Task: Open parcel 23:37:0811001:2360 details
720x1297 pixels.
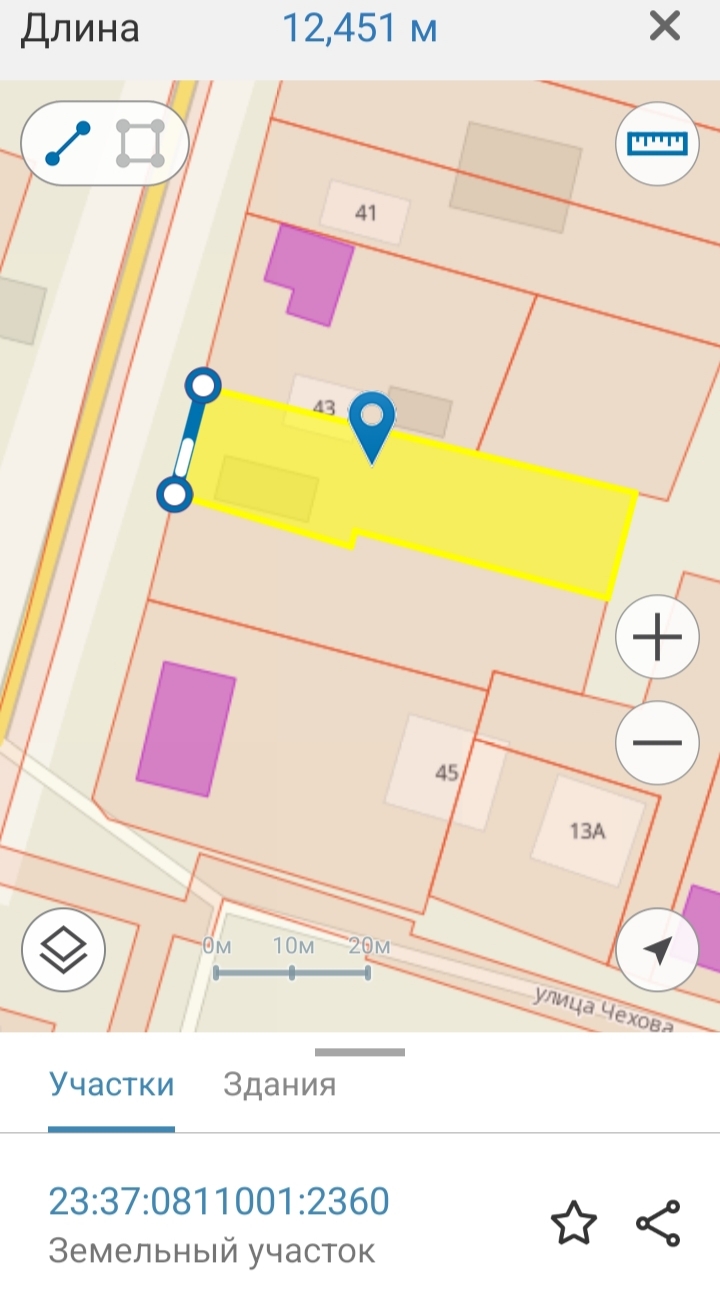Action: pos(219,1201)
